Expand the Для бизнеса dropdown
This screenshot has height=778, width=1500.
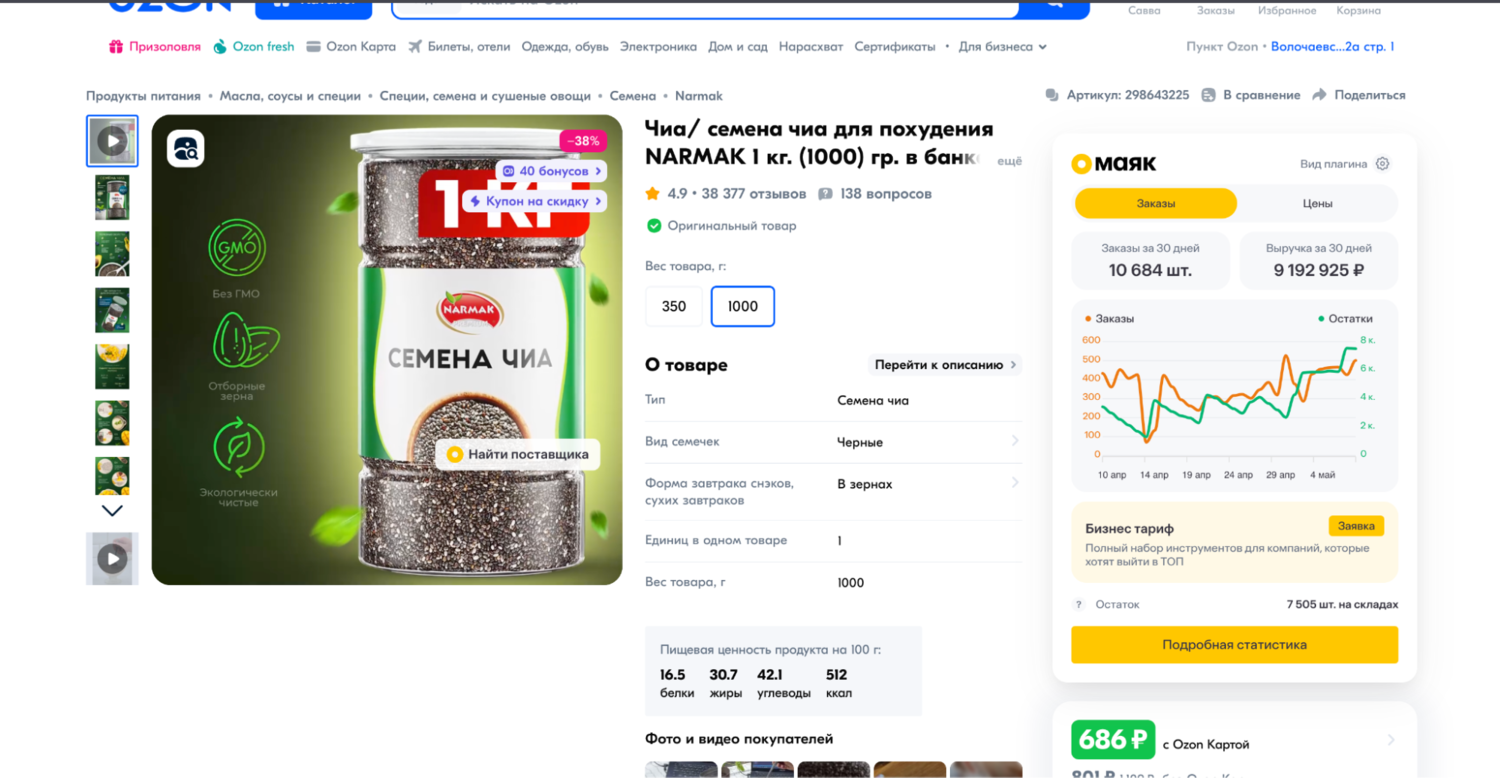pos(1001,46)
